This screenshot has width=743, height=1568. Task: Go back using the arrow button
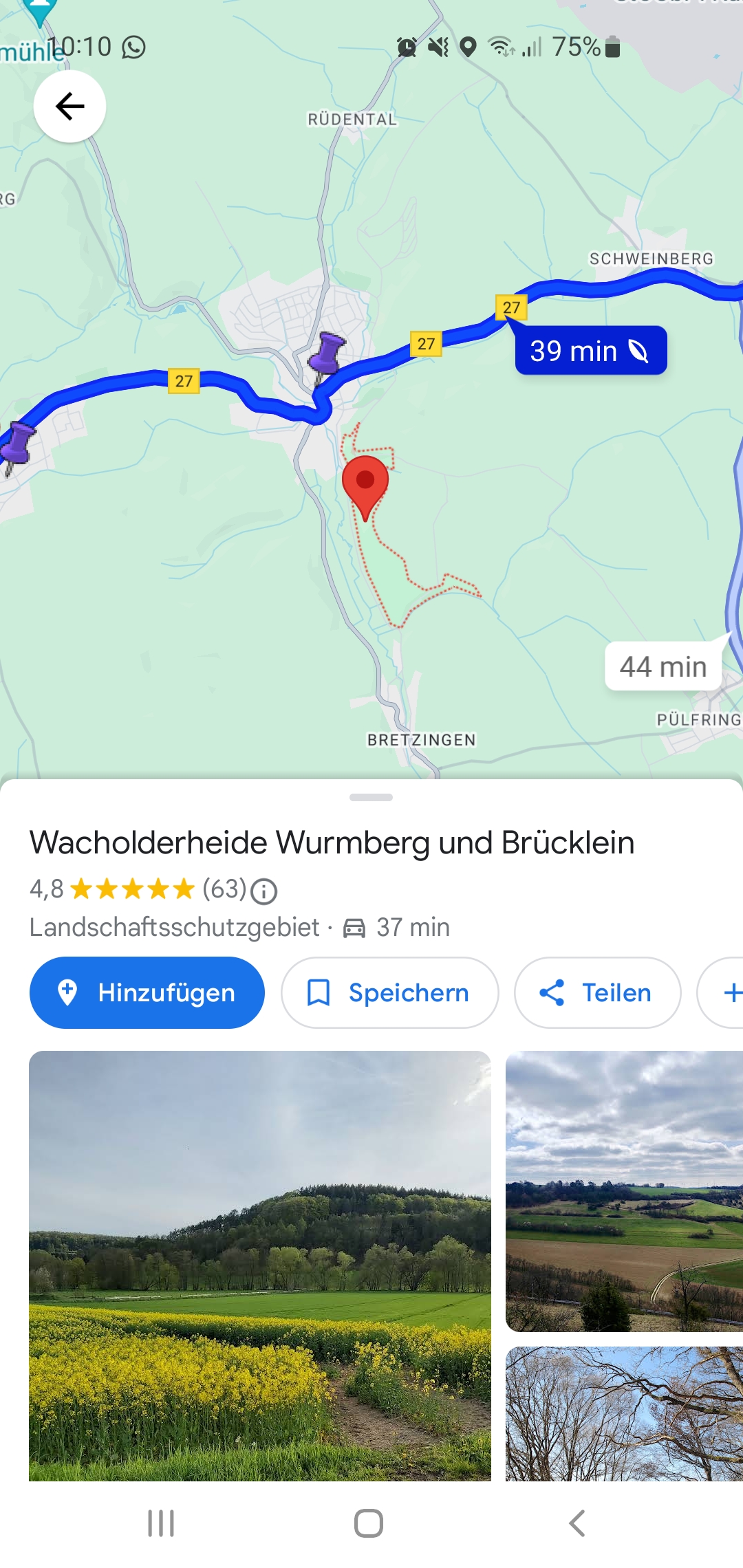click(x=69, y=107)
